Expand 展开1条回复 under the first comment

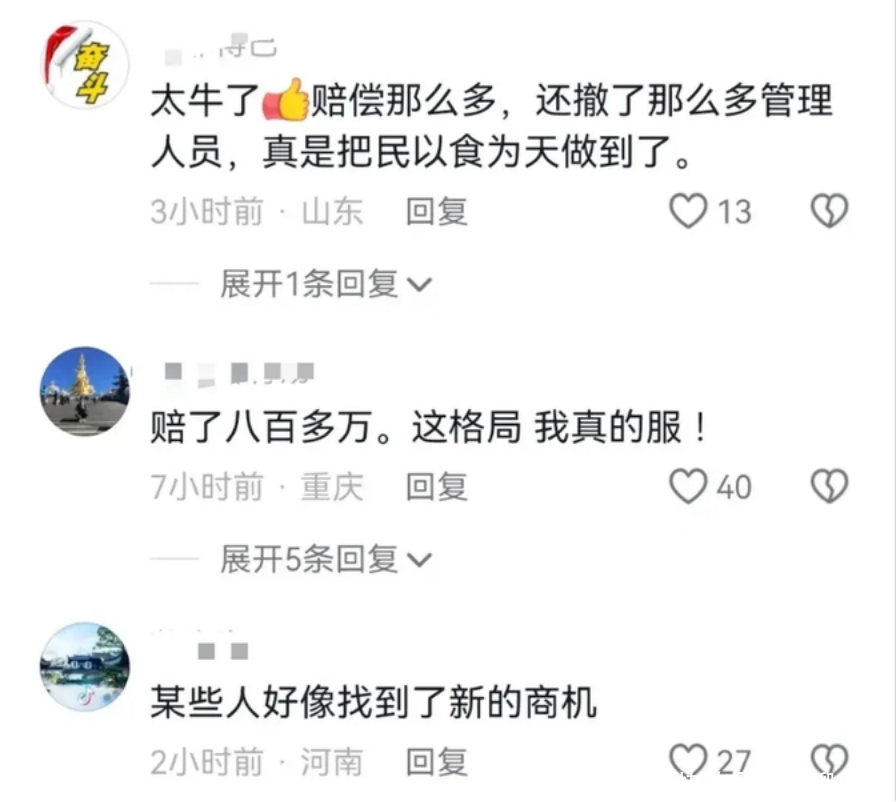(325, 285)
